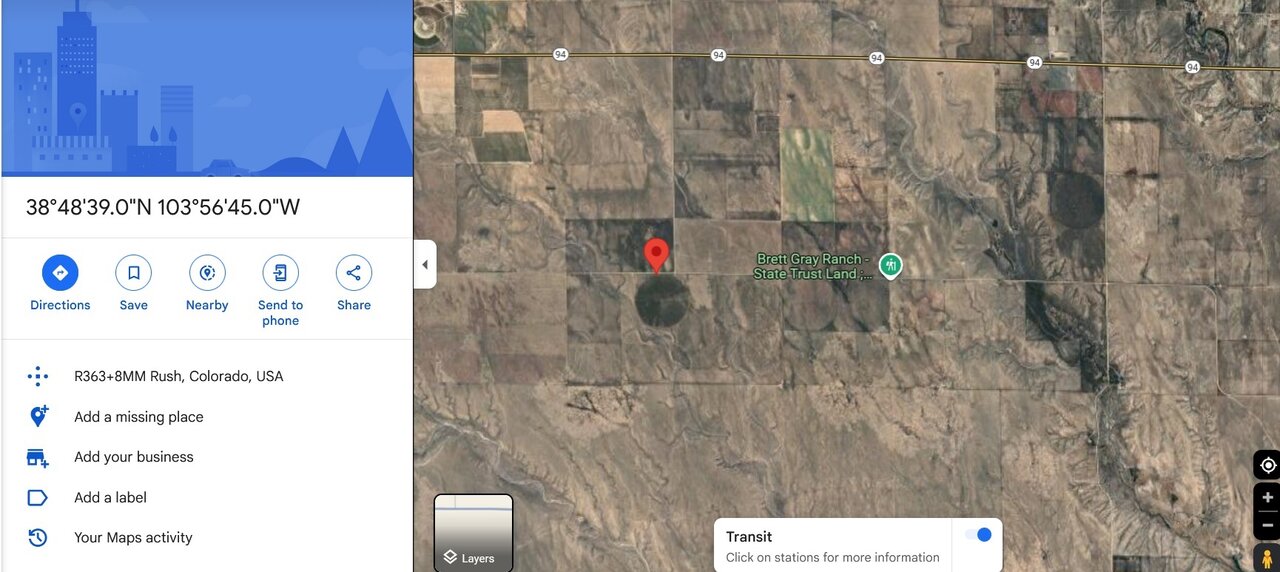Viewport: 1280px width, 572px height.
Task: Open the Layers map switcher
Action: pyautogui.click(x=473, y=532)
